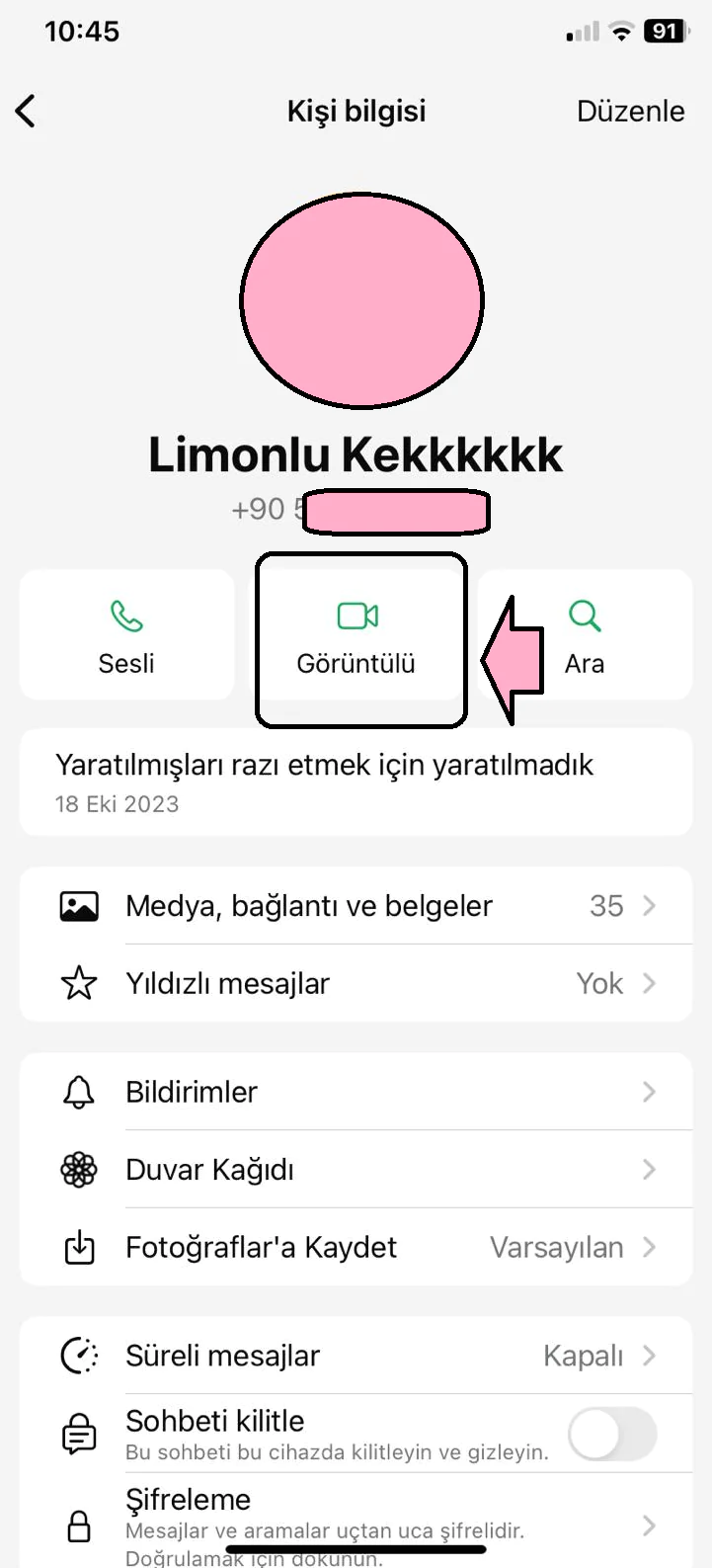Viewport: 712px width, 1568px height.
Task: Tap the phone icon under Sesli
Action: (125, 615)
